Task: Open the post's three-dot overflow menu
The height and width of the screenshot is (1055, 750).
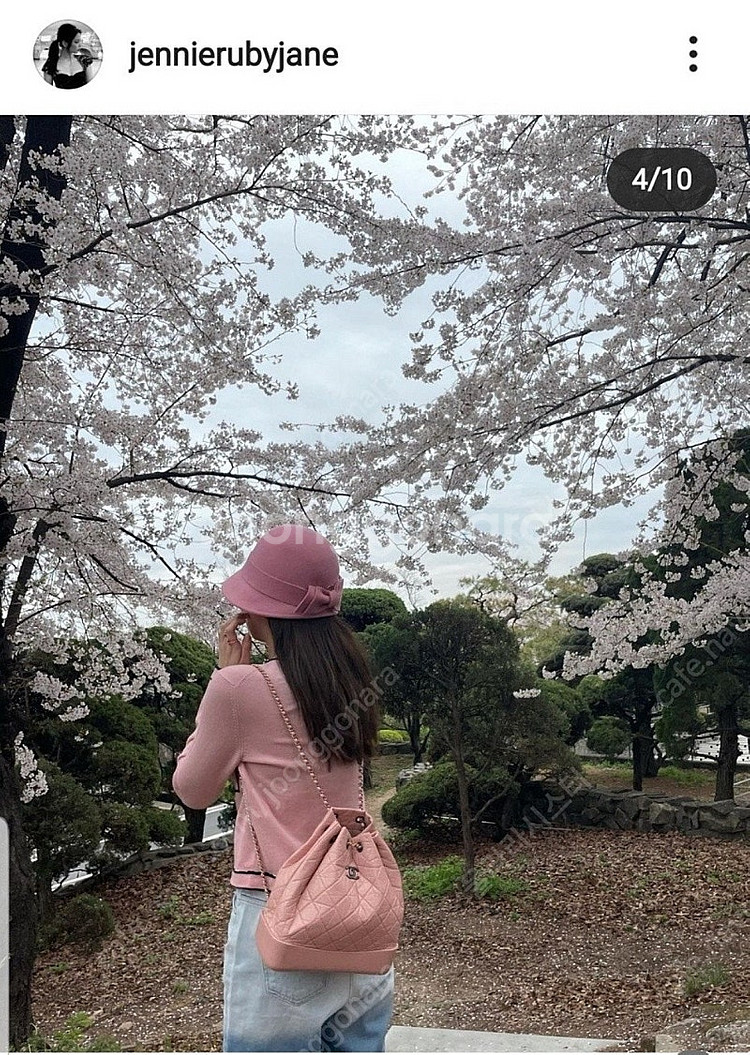Action: tap(693, 54)
